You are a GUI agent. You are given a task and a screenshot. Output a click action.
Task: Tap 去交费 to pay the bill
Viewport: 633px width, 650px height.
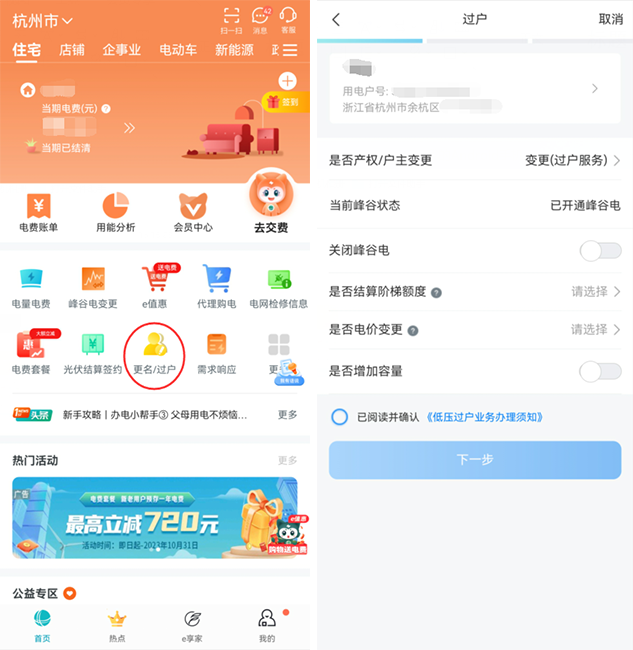tap(269, 203)
